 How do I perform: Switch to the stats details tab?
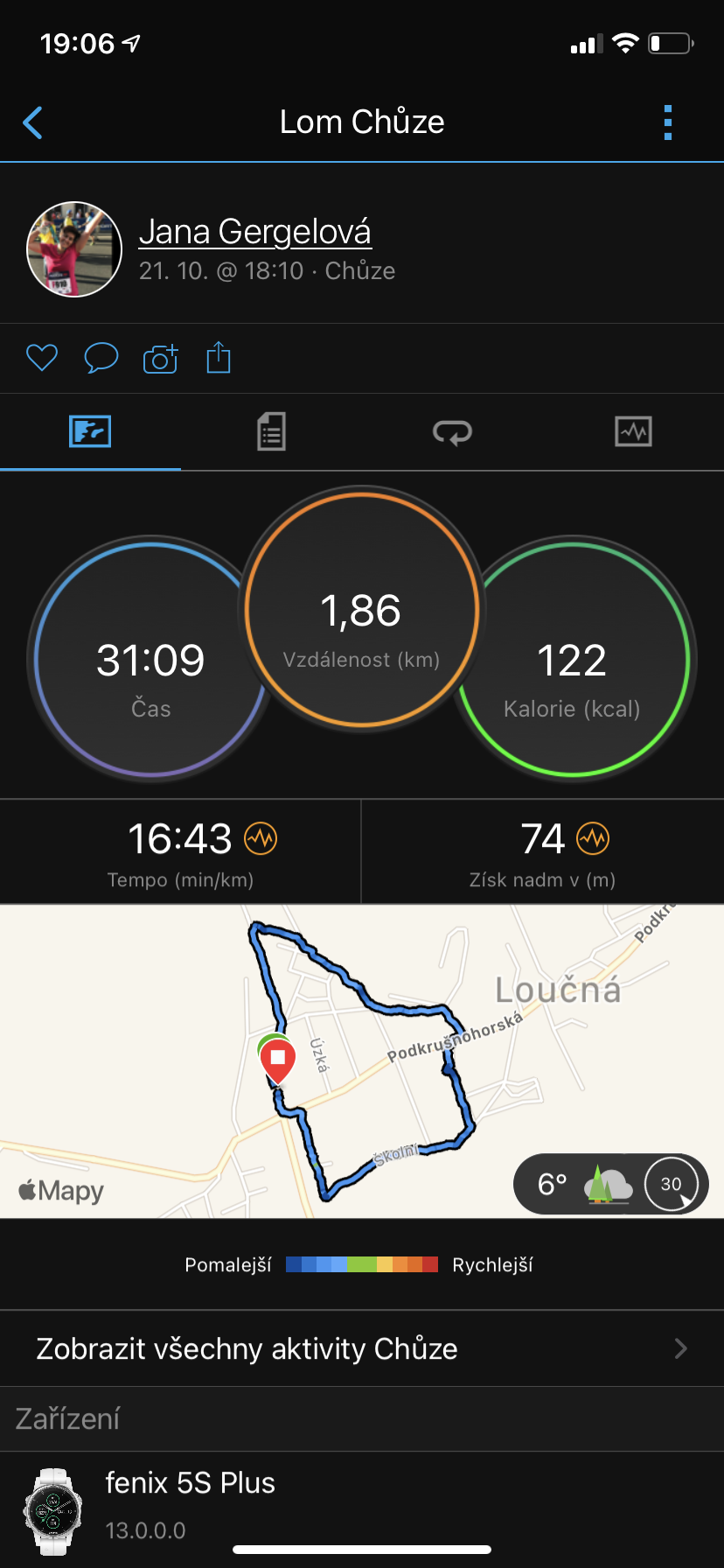271,431
